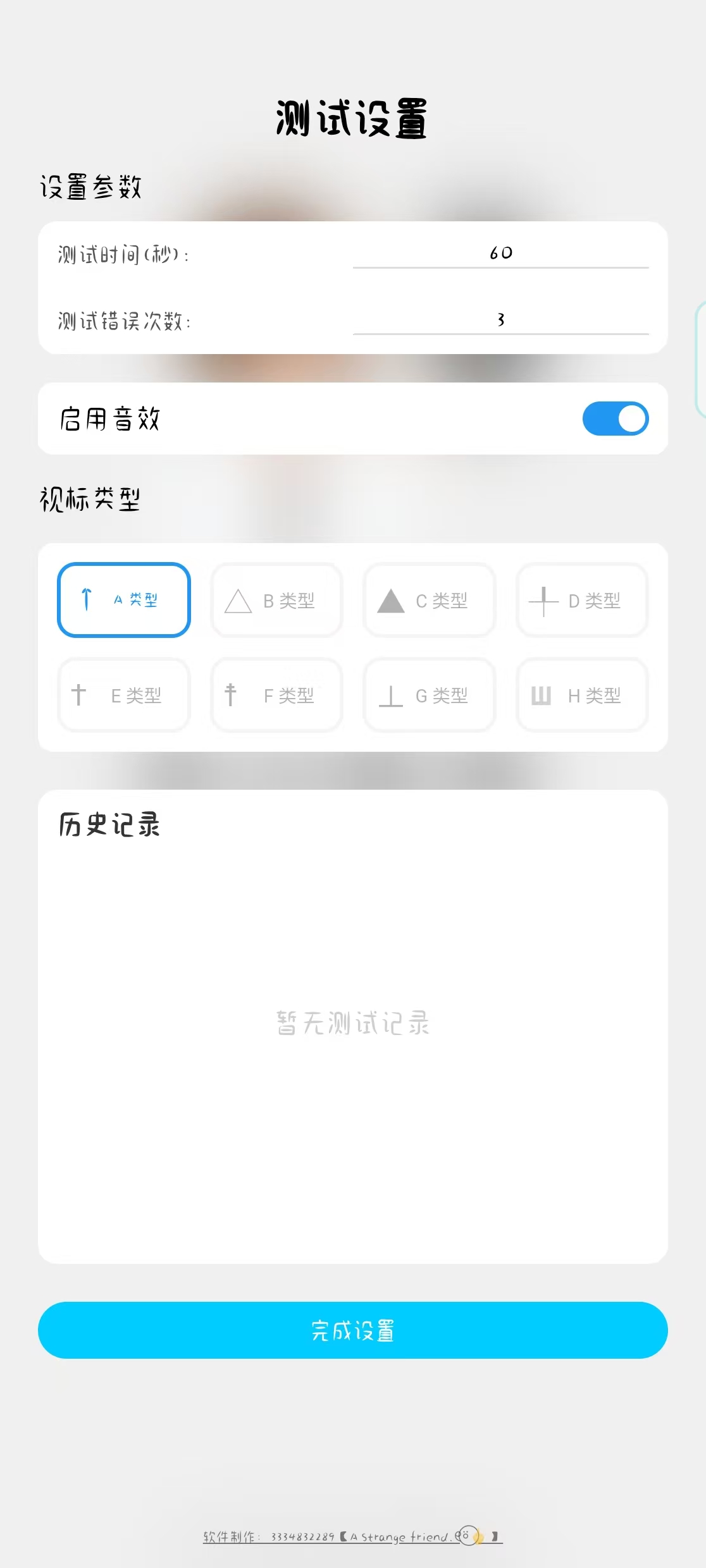Toggle the 启用音效 switch off
This screenshot has width=706, height=1568.
(615, 419)
